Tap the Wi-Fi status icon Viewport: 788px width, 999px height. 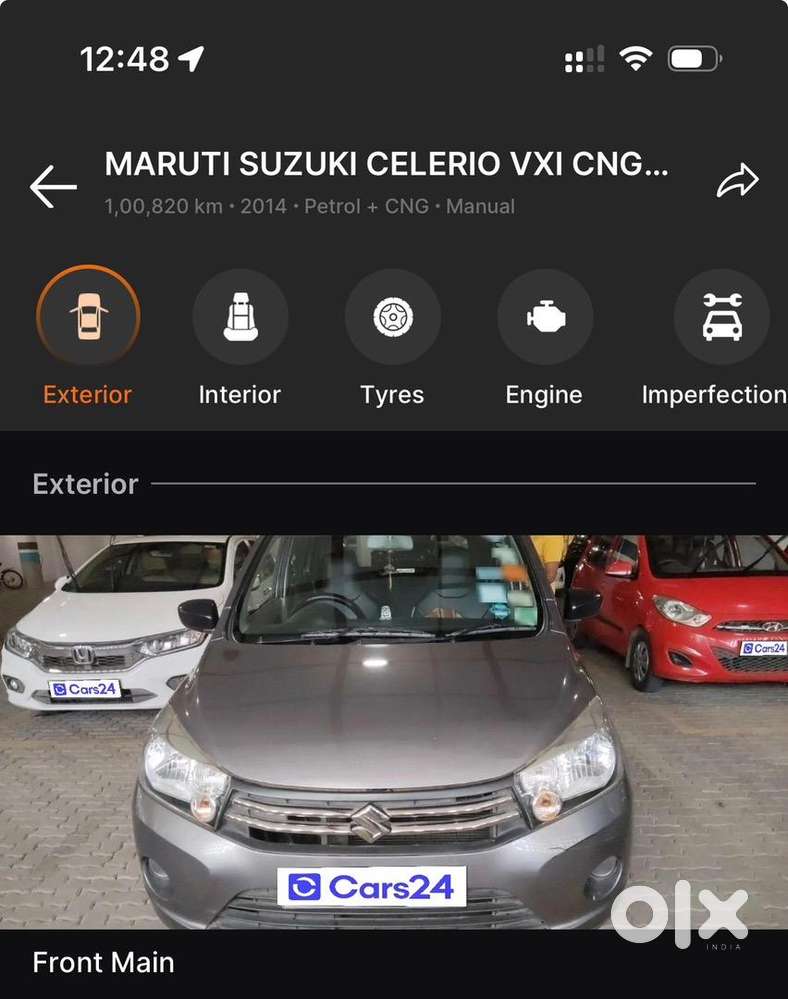637,57
